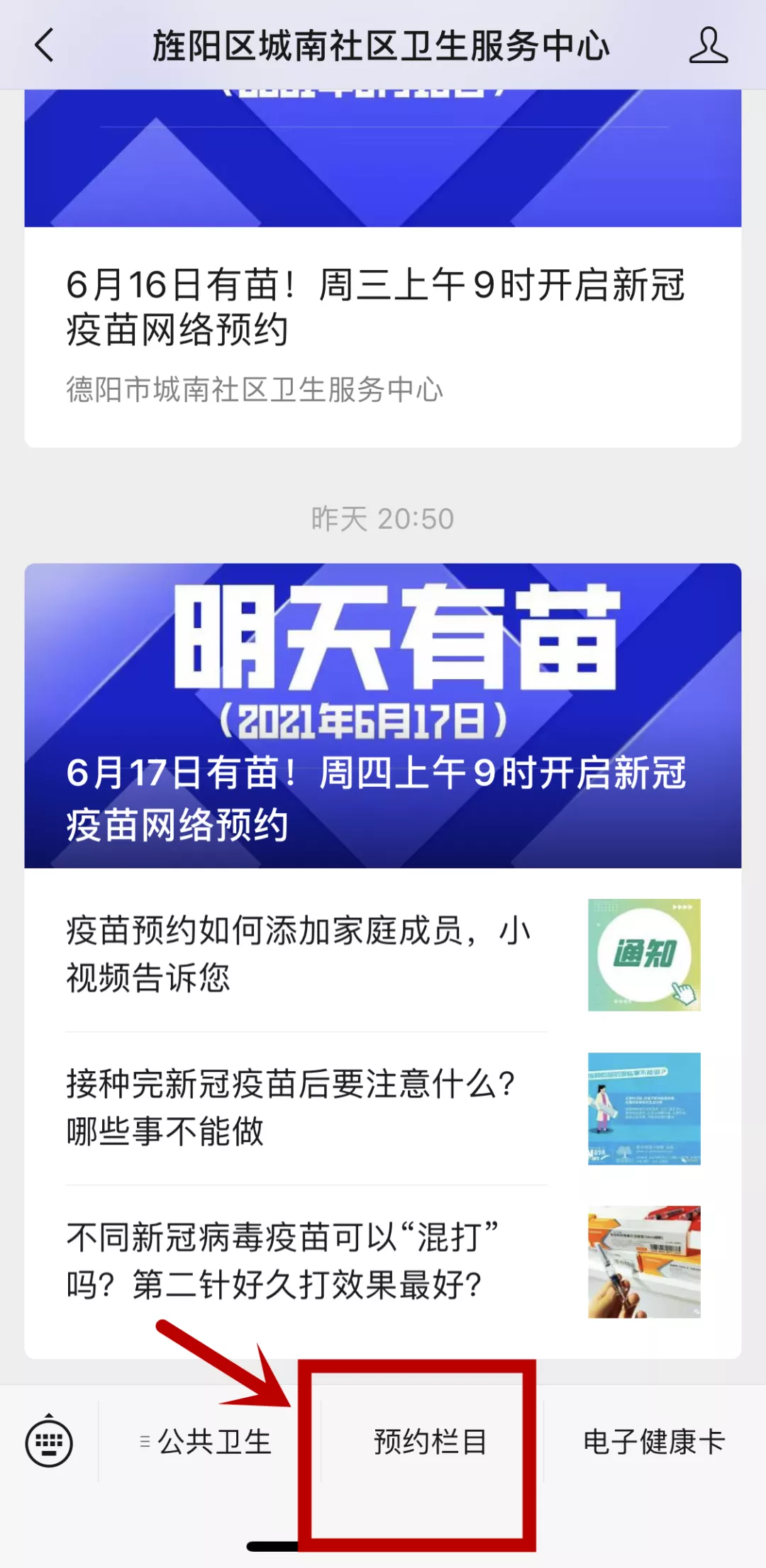Screen dimensions: 766x1568
Task: Go back from this official account
Action: [44, 45]
